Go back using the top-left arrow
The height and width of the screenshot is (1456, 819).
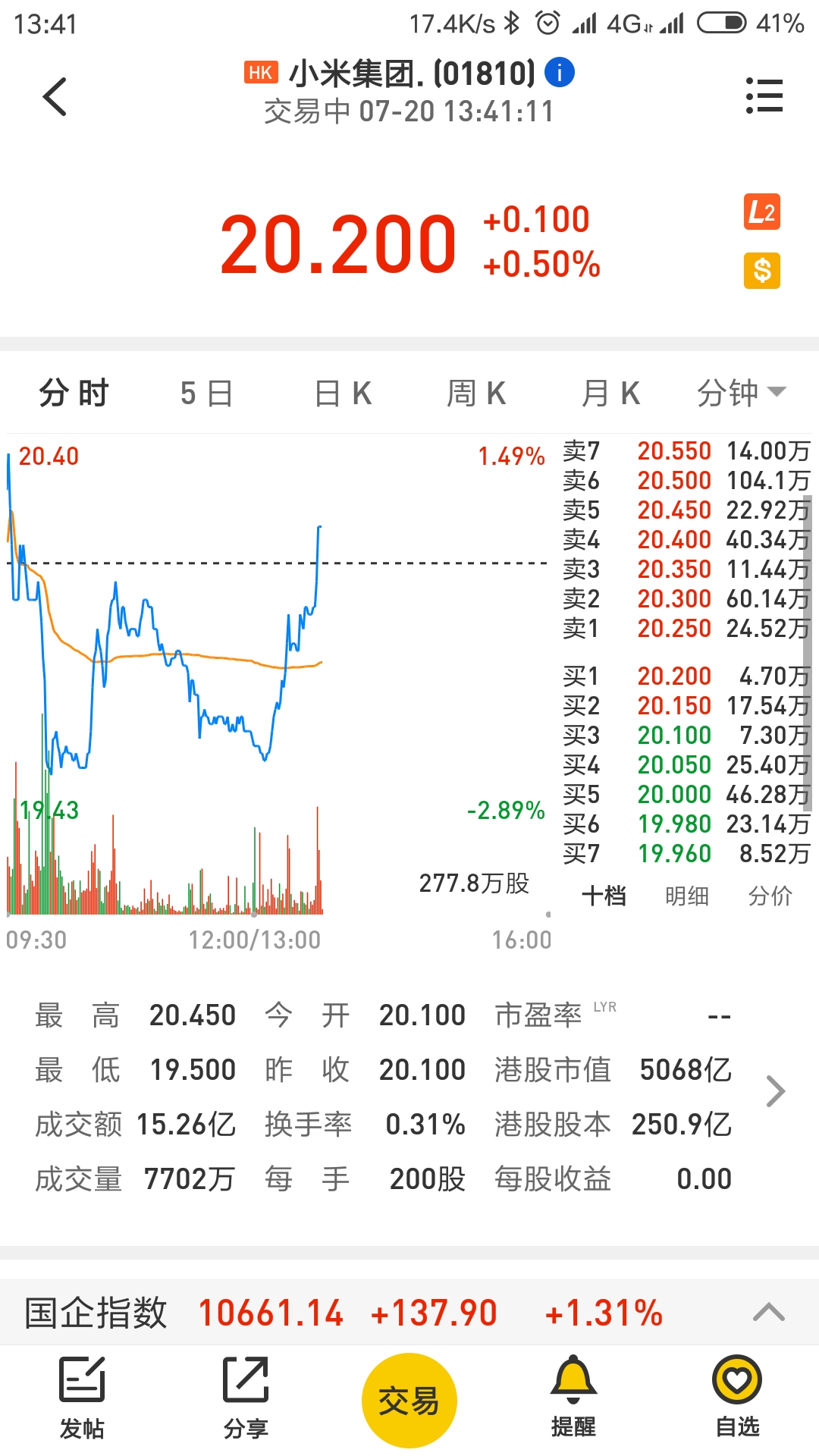(x=55, y=96)
